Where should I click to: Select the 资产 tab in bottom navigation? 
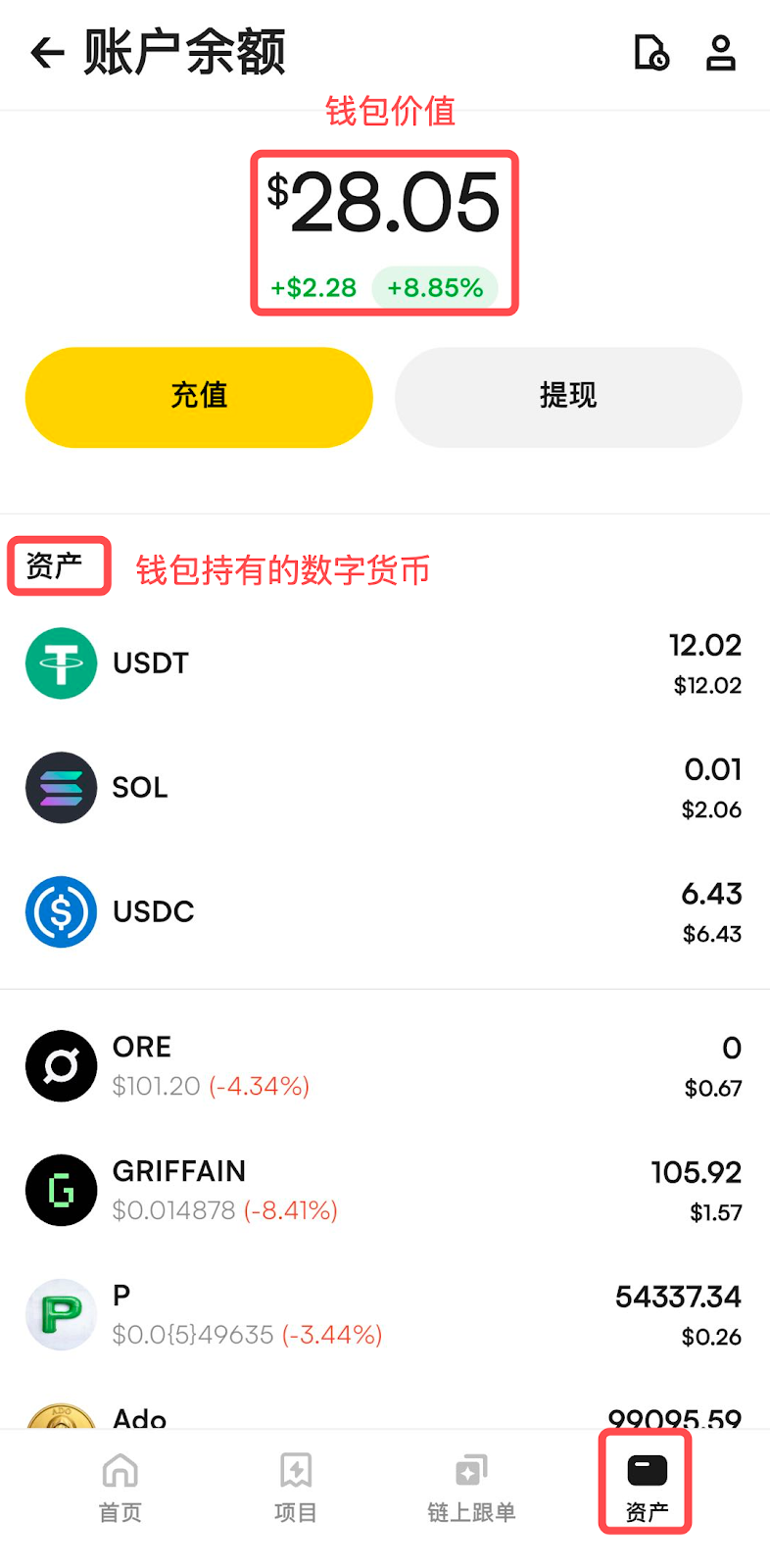pos(647,1484)
